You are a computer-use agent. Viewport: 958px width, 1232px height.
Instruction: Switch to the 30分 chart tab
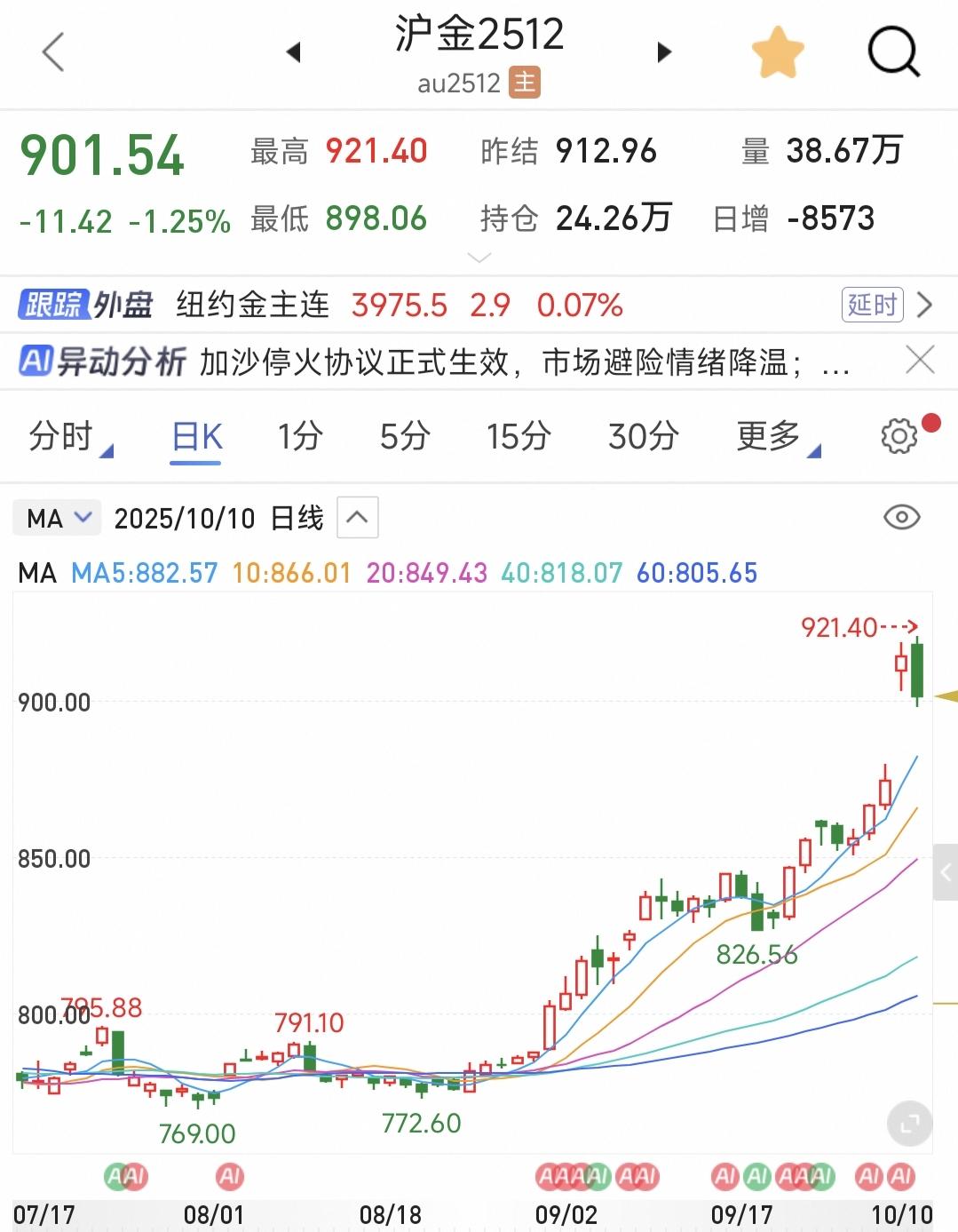click(x=644, y=436)
